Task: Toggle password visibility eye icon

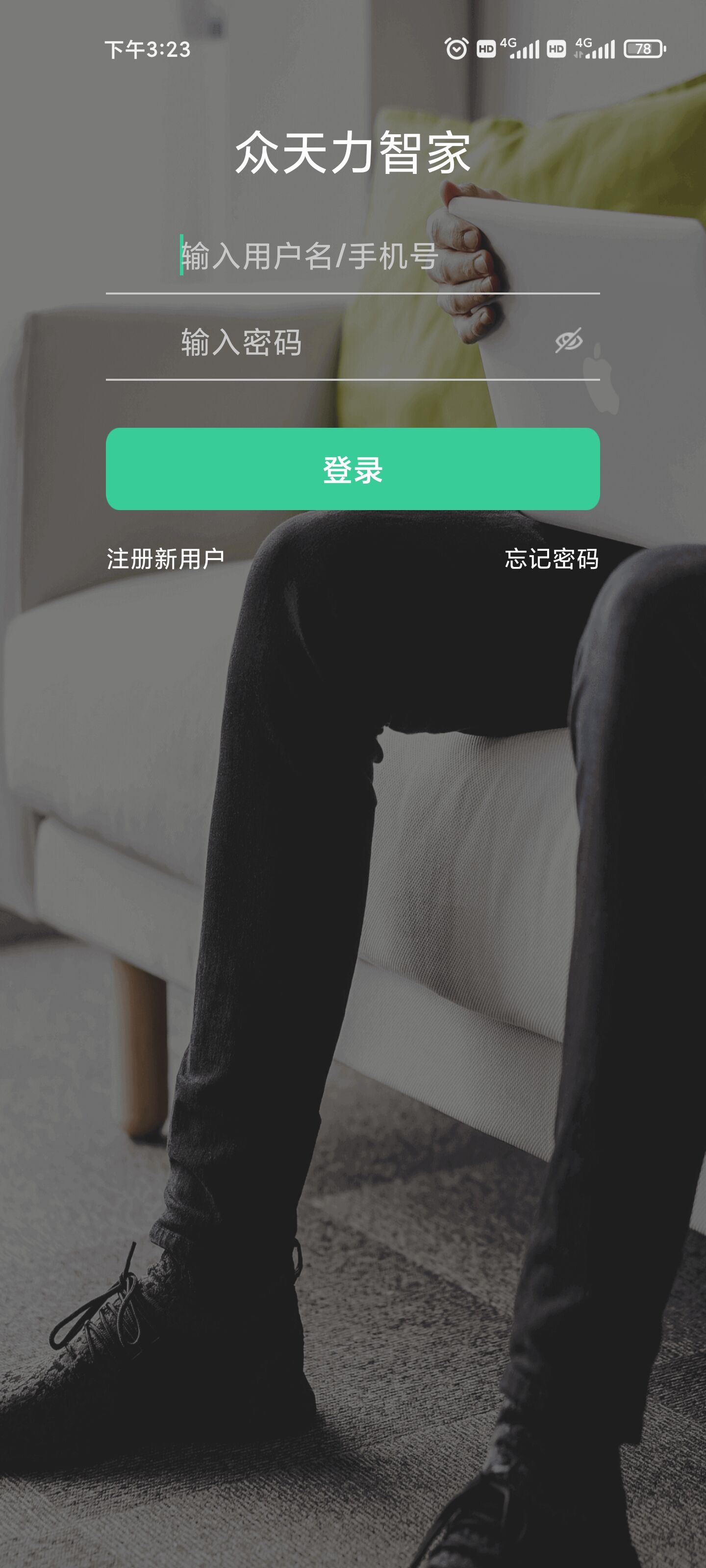Action: click(568, 341)
